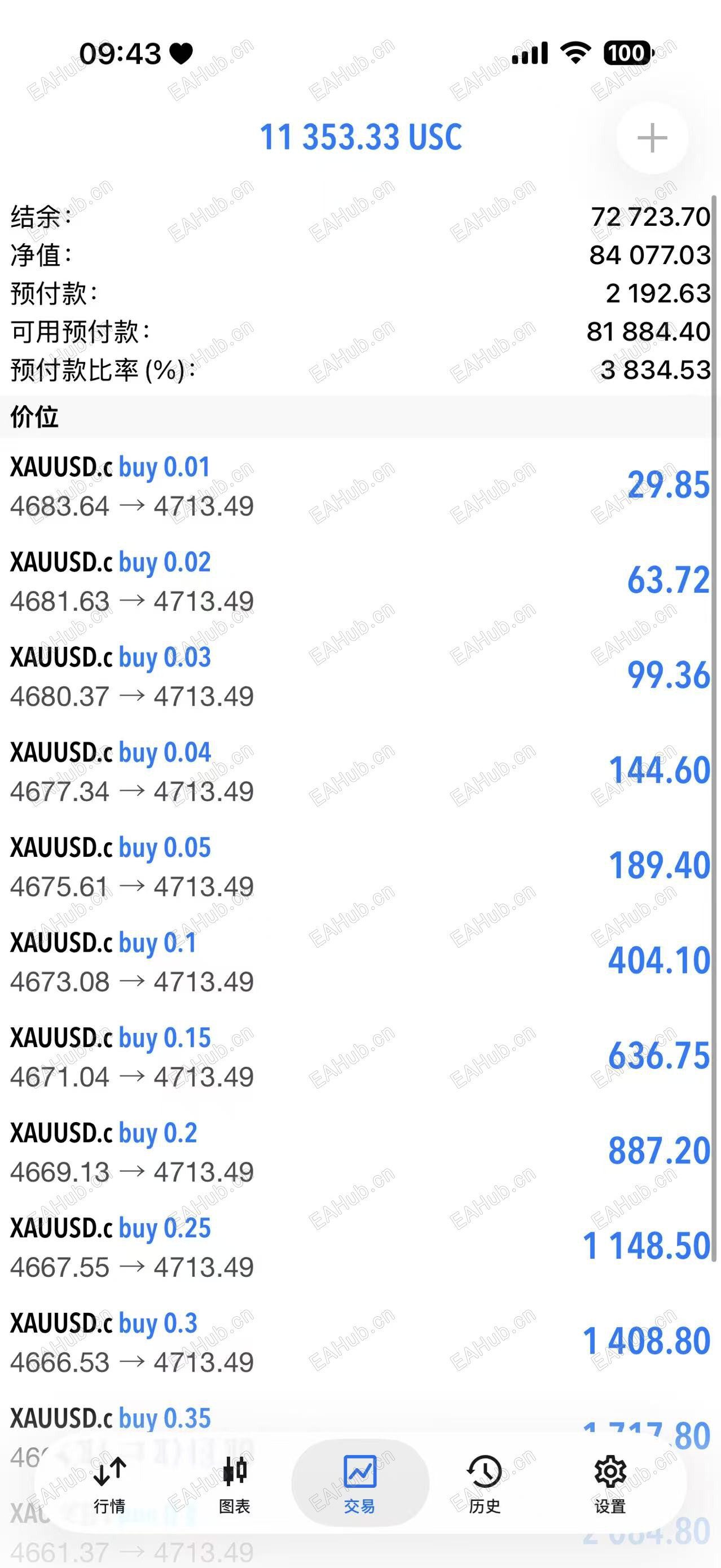Image resolution: width=721 pixels, height=1568 pixels.
Task: Tap the XAUUSD.c buy 0.02 position
Action: point(359,581)
